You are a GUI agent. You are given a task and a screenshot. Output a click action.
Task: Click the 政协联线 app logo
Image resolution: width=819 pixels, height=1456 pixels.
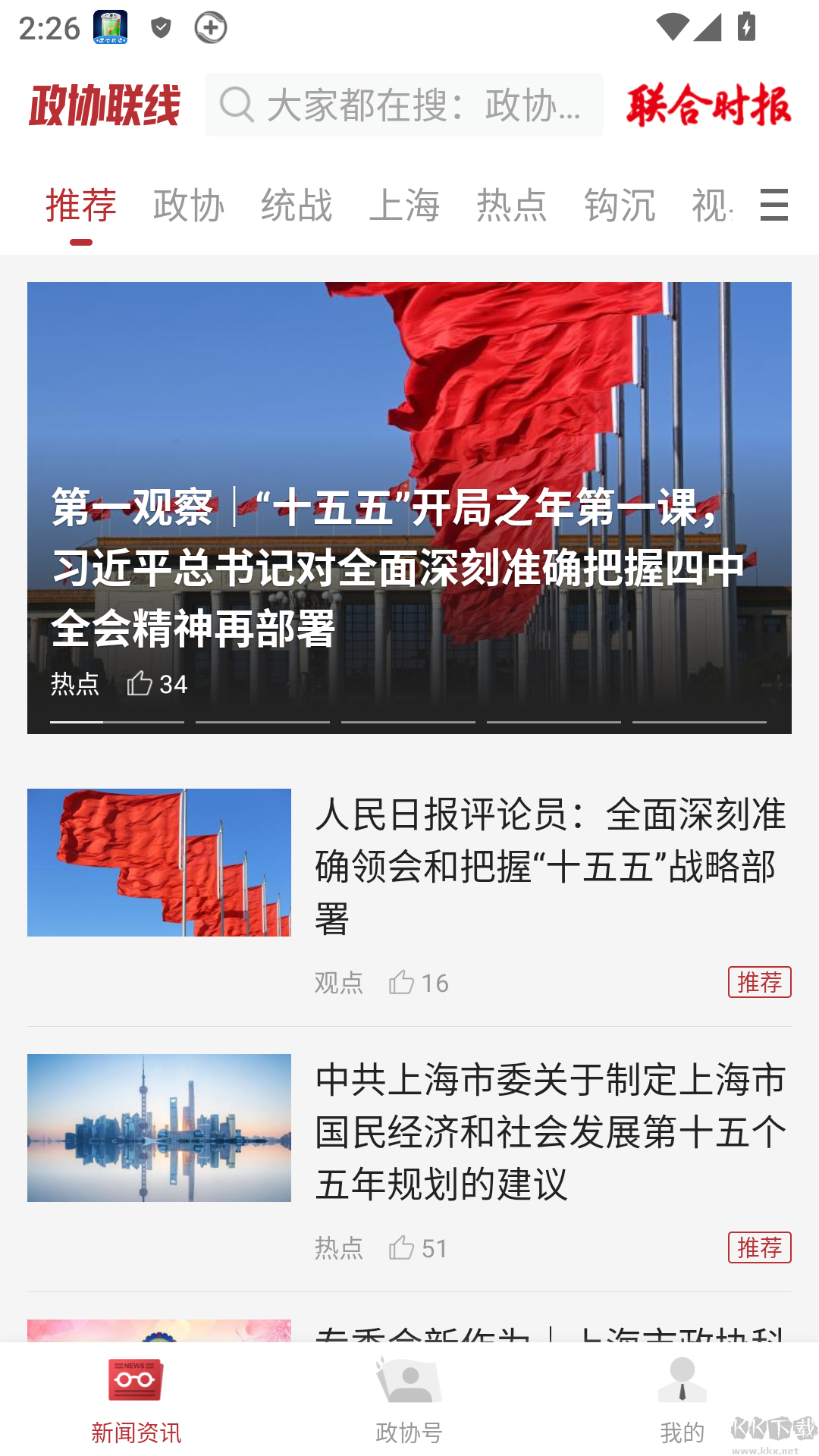point(105,106)
